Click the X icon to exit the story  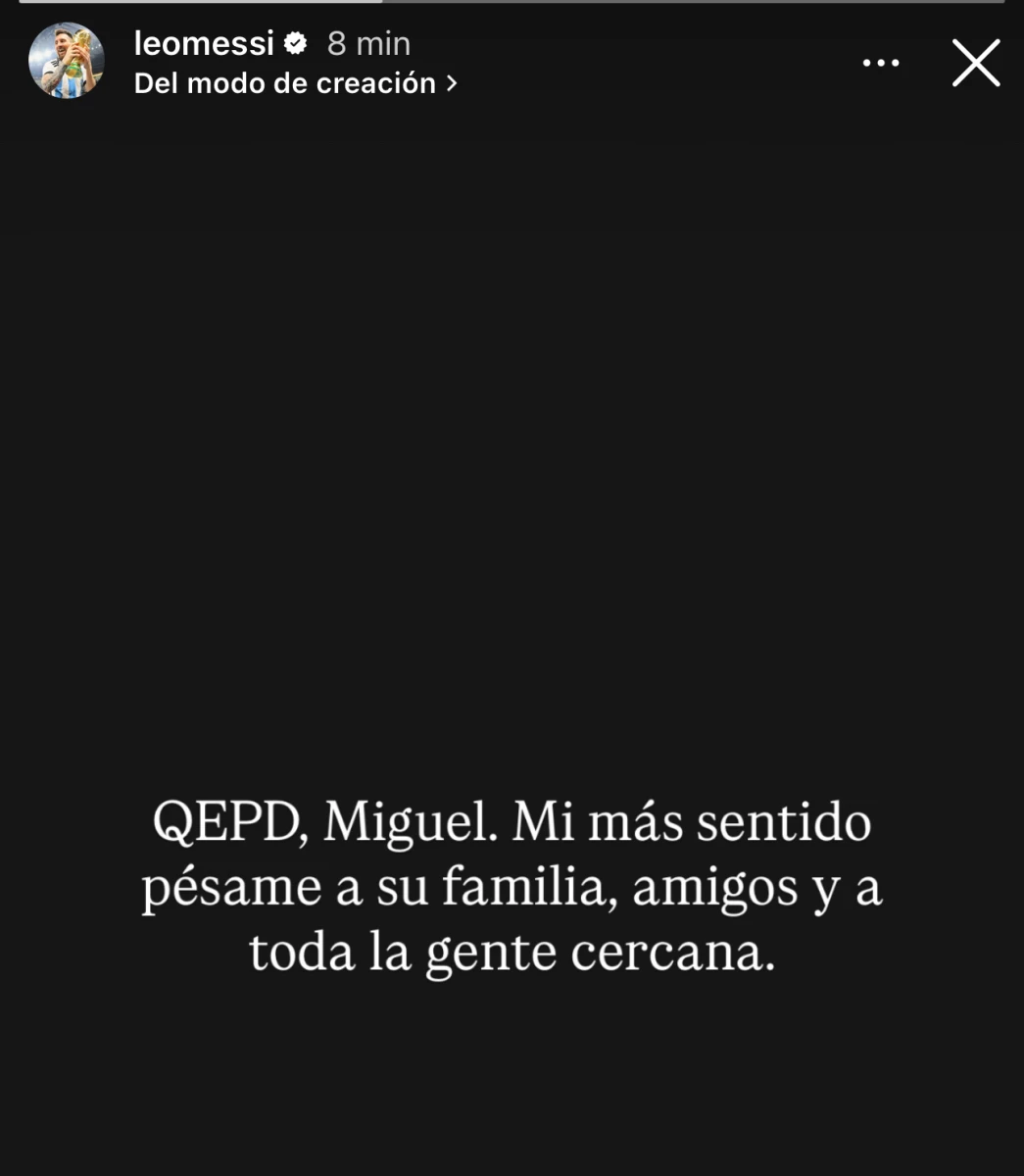pos(976,63)
